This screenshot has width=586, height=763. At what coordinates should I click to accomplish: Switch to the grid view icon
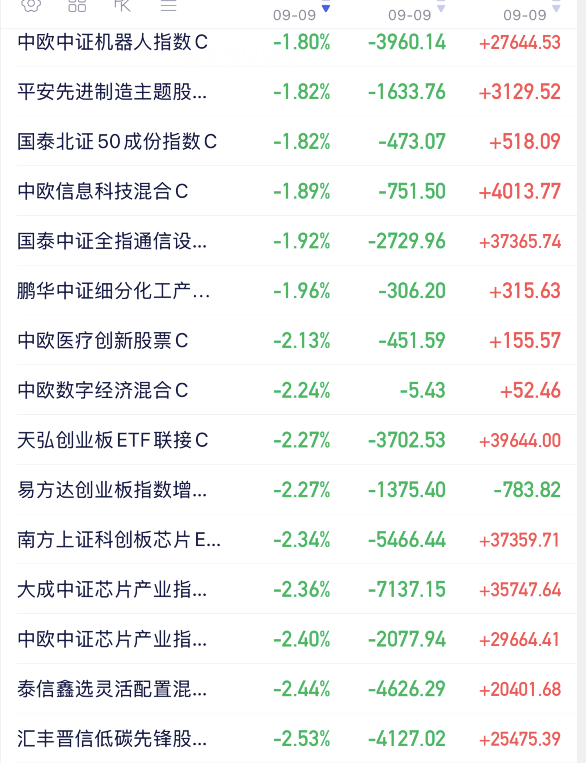click(x=77, y=5)
